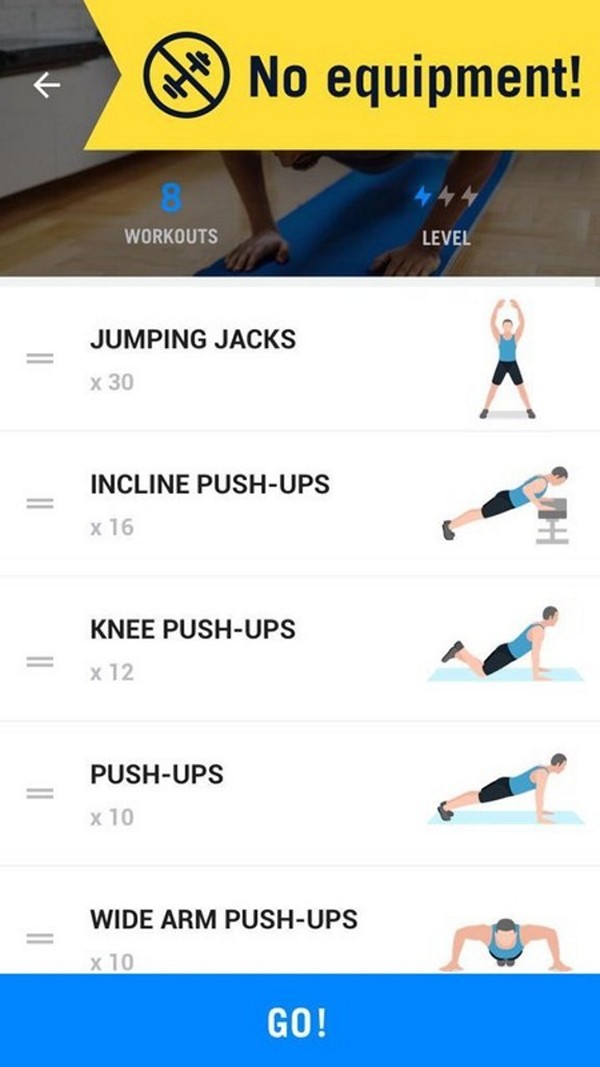Screen dimensions: 600x1067
Task: Open the Jumping Jacks exercise
Action: [x=300, y=359]
